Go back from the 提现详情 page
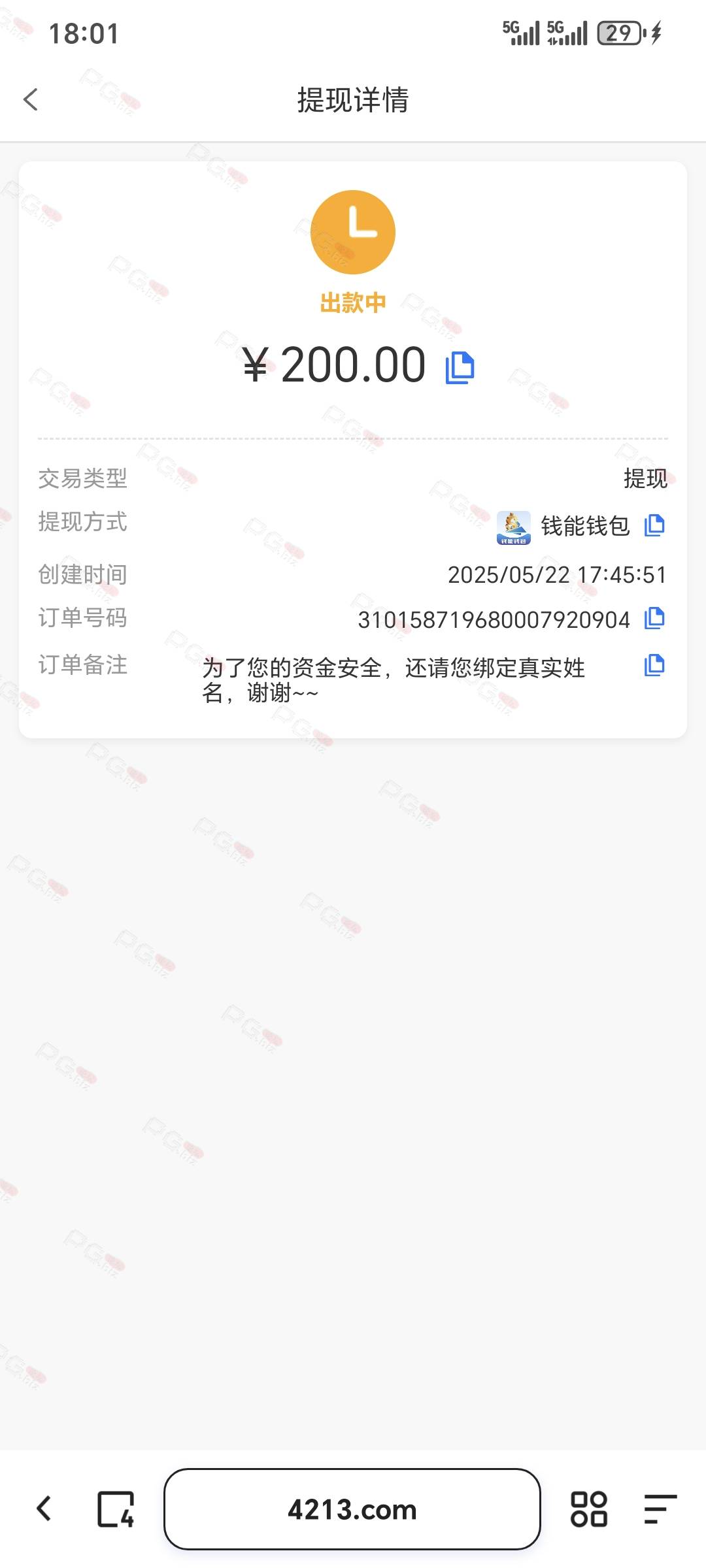This screenshot has height=1568, width=706. (x=31, y=100)
